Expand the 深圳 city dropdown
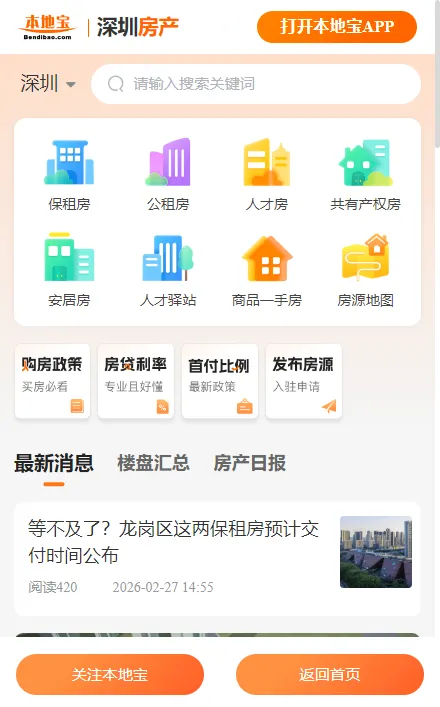Screen dimensions: 440x707 pos(48,84)
